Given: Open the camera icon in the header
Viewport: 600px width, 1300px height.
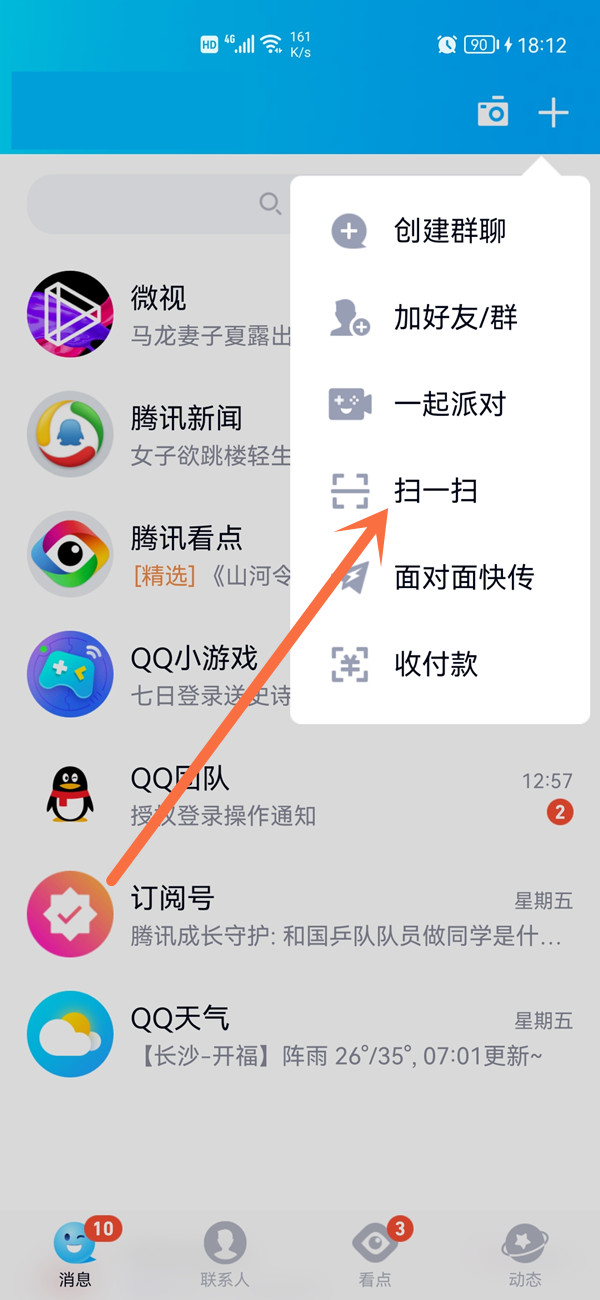Looking at the screenshot, I should (x=492, y=112).
